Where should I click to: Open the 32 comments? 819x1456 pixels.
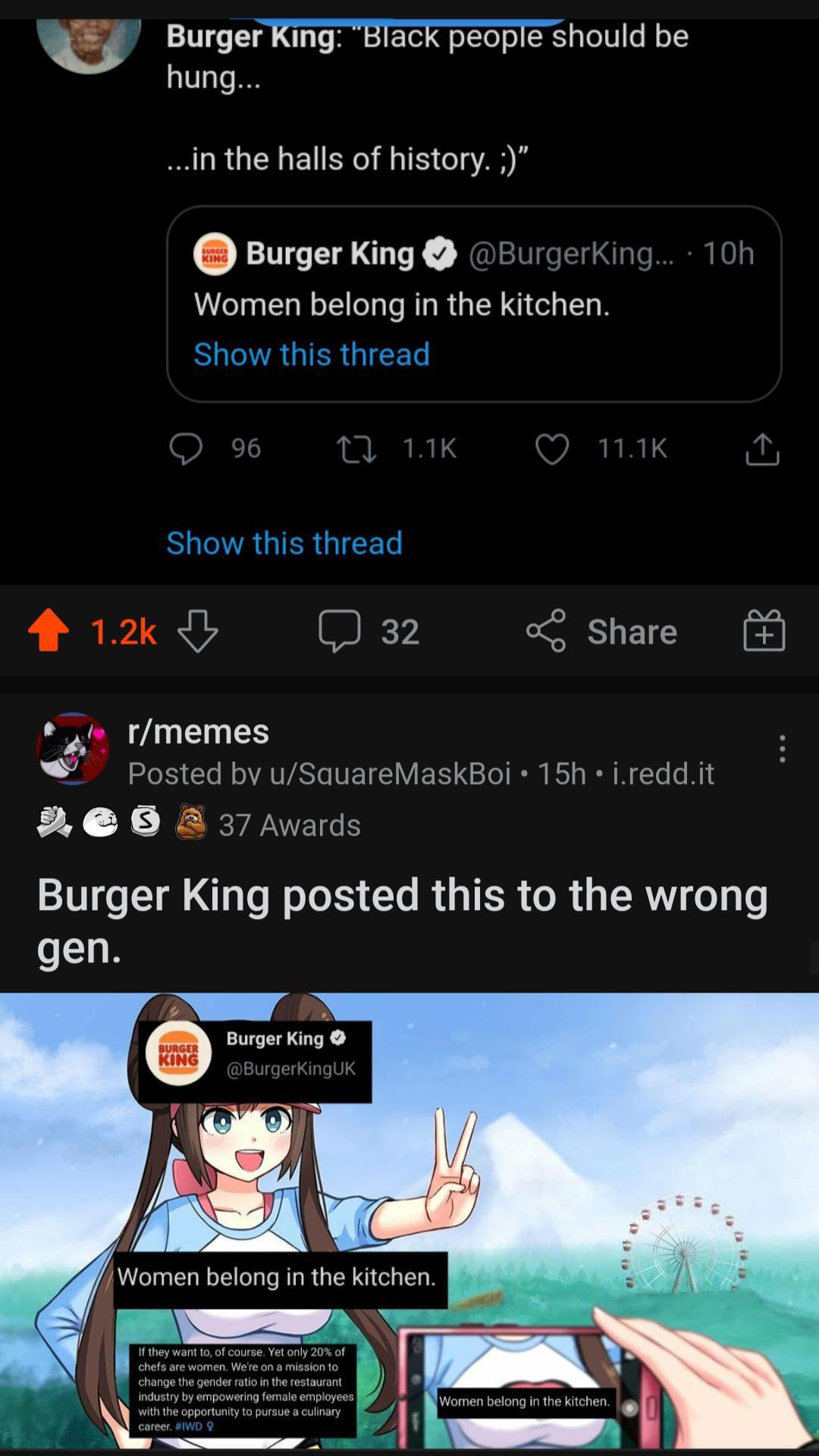click(369, 631)
